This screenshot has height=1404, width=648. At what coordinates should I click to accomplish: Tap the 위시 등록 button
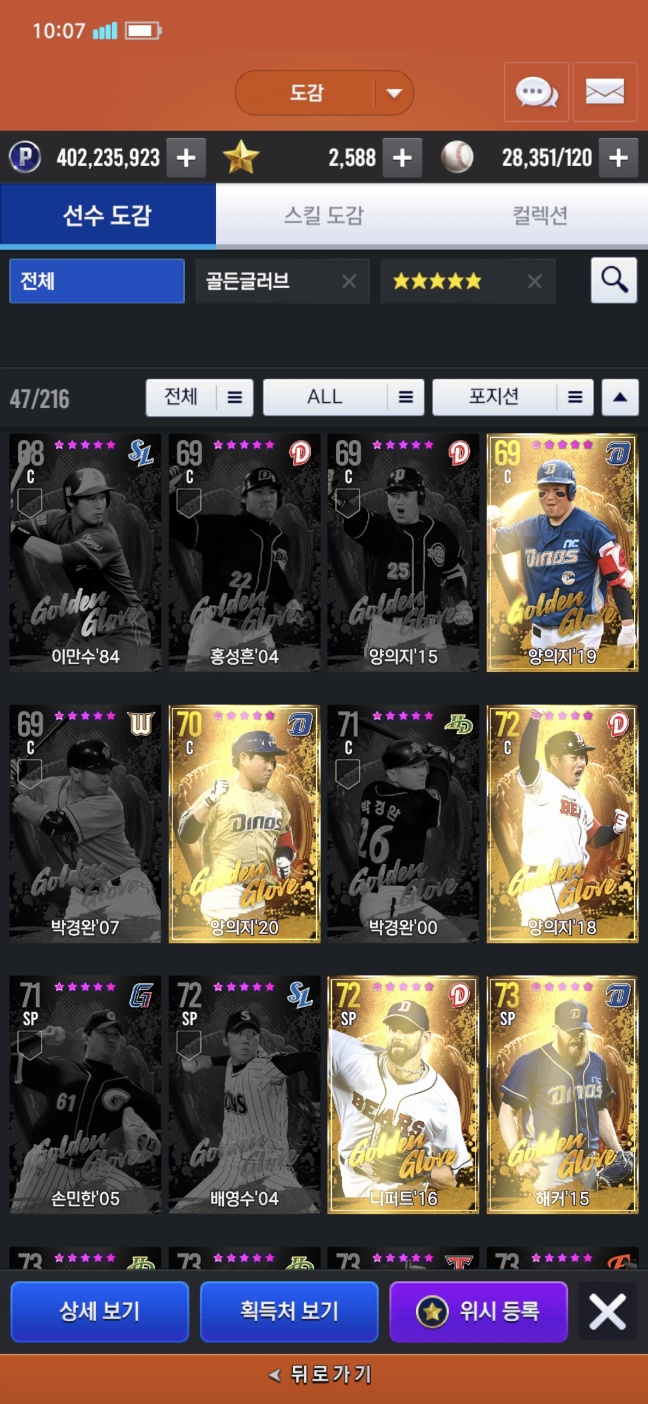478,1311
